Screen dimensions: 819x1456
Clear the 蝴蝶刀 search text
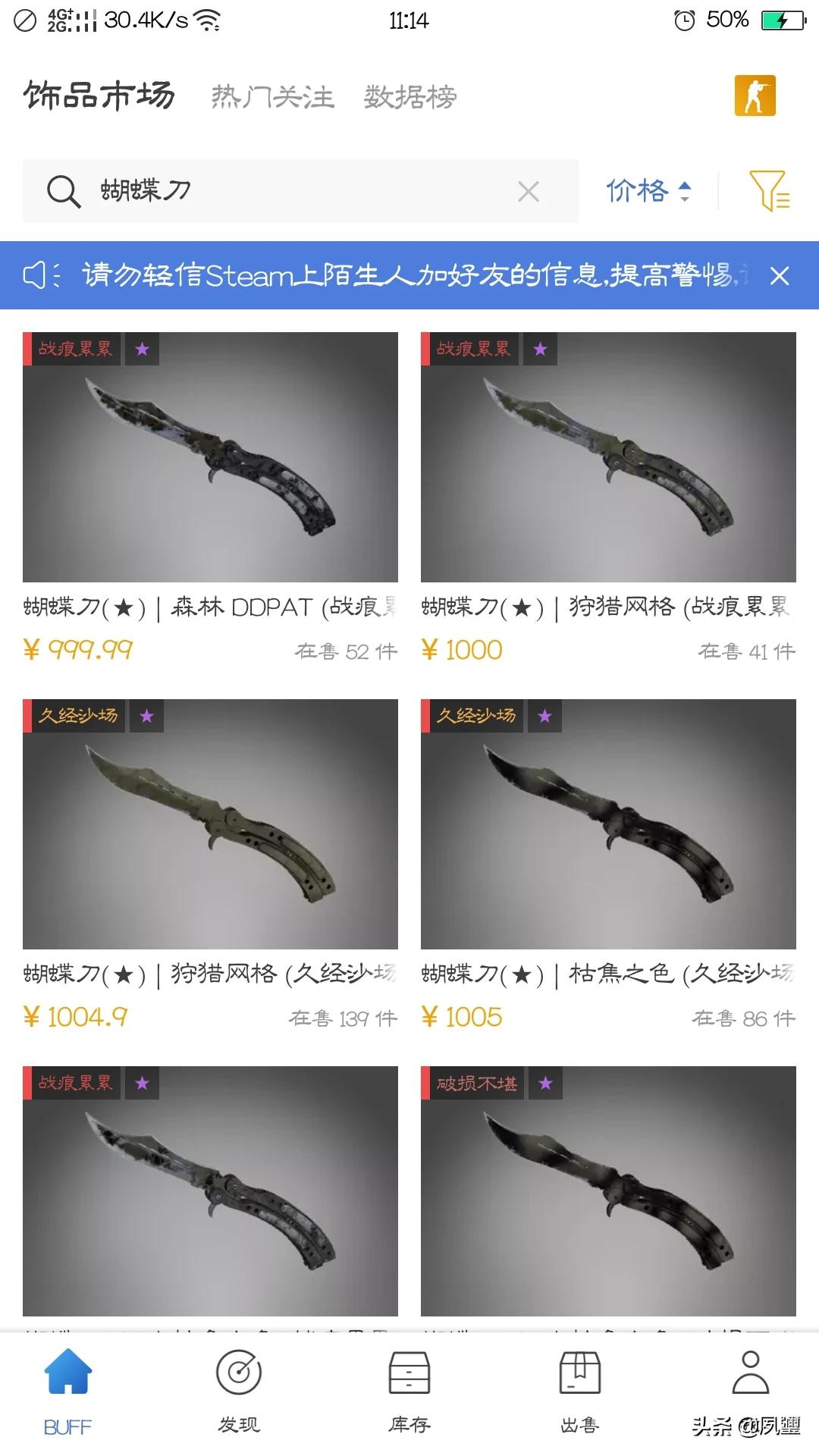pos(529,191)
